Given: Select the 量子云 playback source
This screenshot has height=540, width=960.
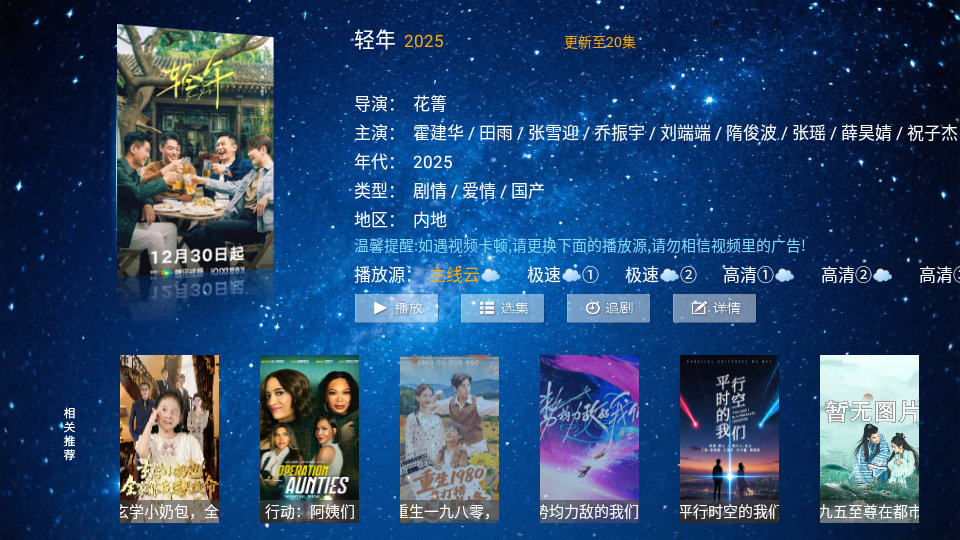Looking at the screenshot, I should [465, 275].
